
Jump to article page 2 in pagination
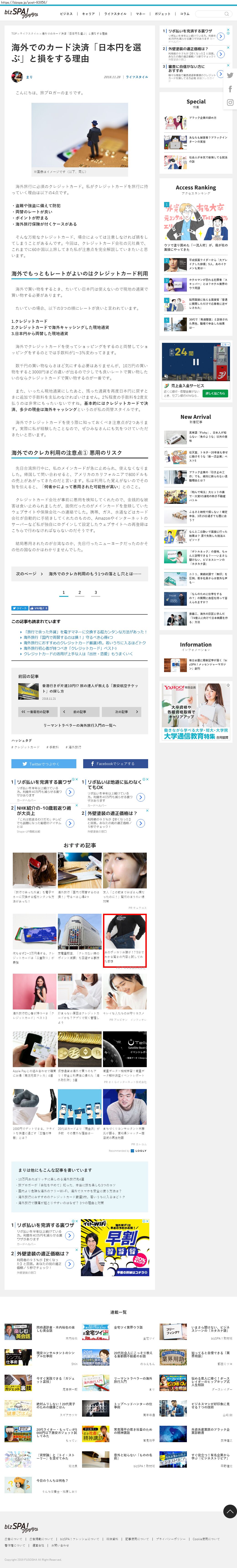tap(79, 592)
